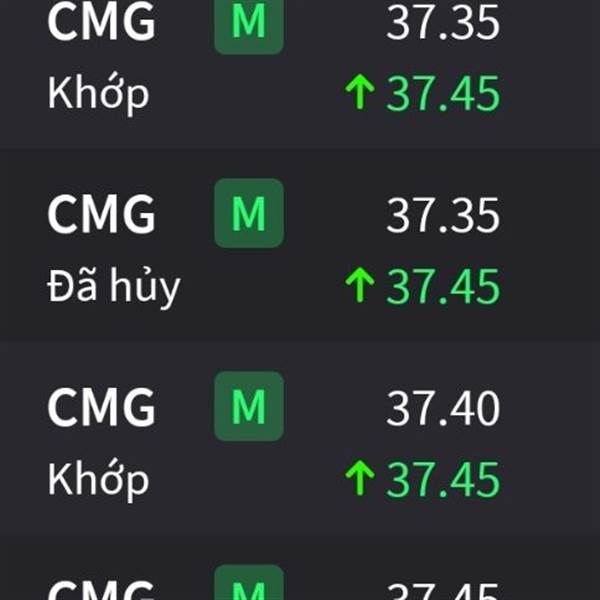Open the Khớp CMG order priced 37.40
This screenshot has height=600, width=600.
300,438
